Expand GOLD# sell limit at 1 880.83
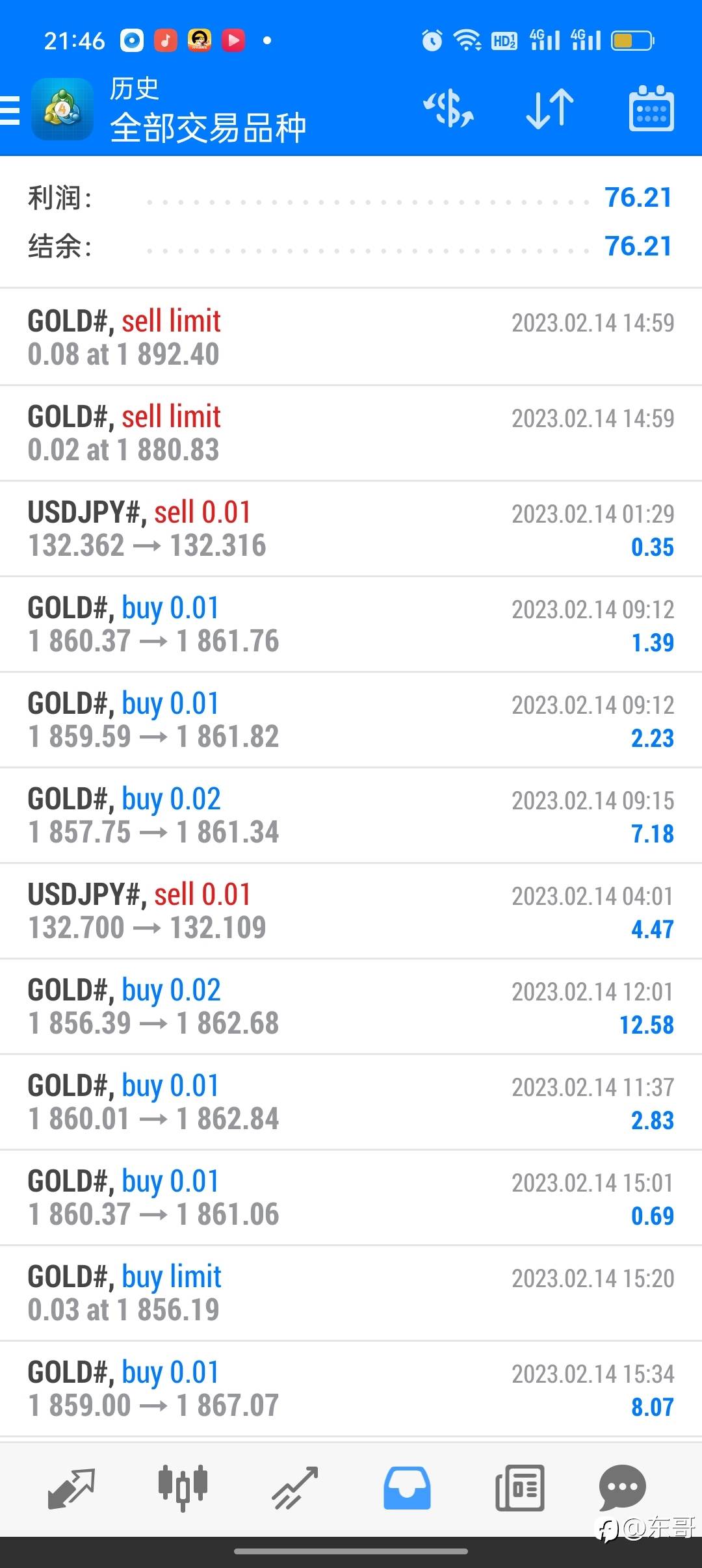This screenshot has height=1568, width=702. coord(351,433)
